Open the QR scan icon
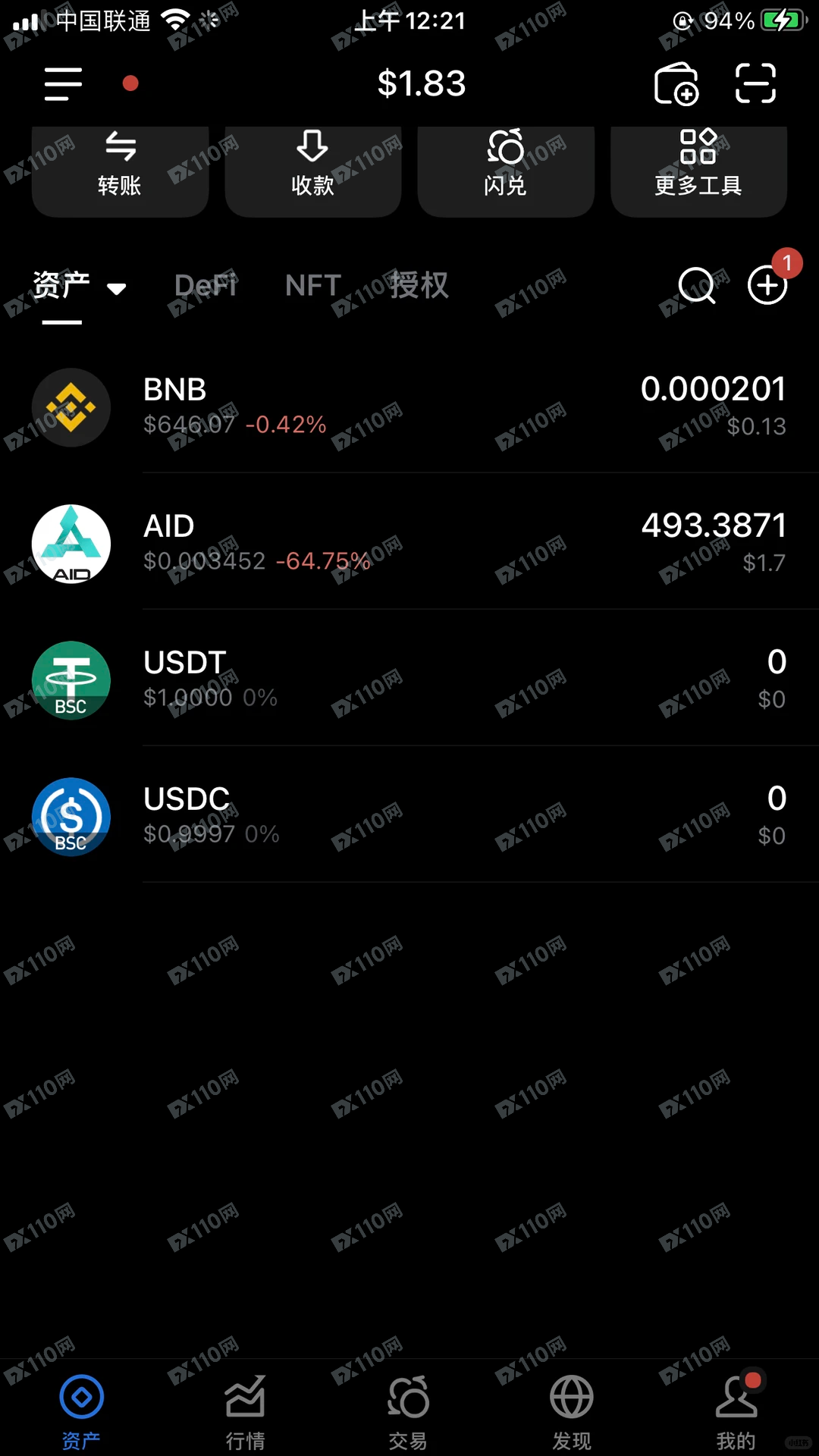Viewport: 819px width, 1456px height. pyautogui.click(x=755, y=83)
